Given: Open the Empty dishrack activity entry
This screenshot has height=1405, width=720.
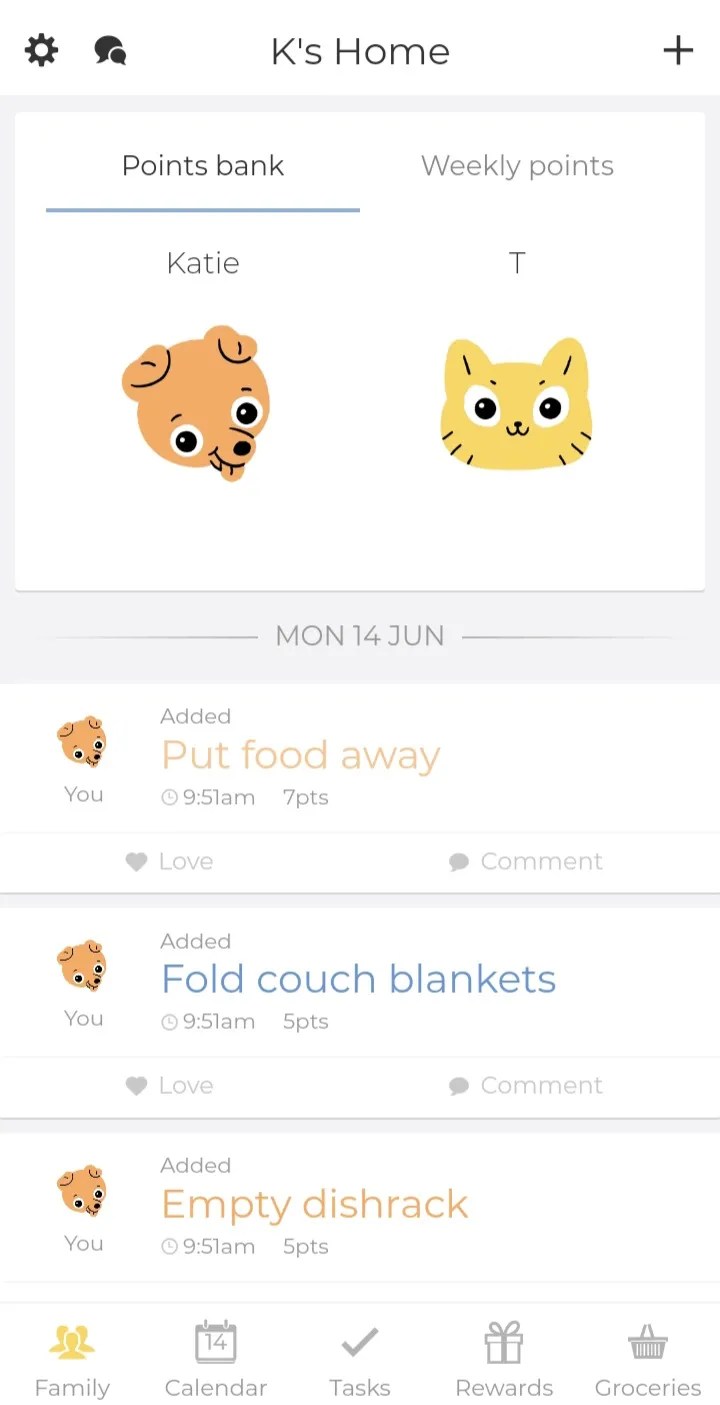Looking at the screenshot, I should pyautogui.click(x=315, y=1205).
